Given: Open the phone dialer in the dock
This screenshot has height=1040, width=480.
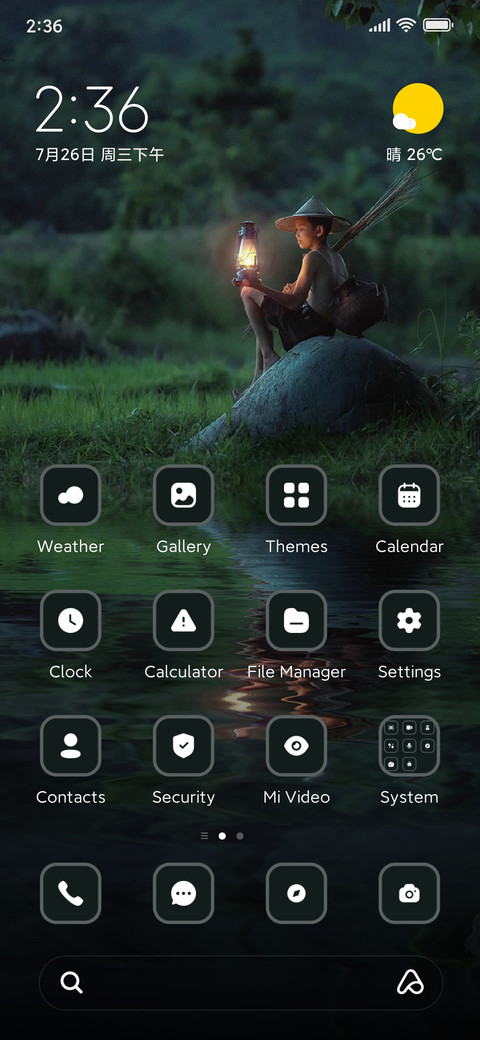Looking at the screenshot, I should 70,893.
